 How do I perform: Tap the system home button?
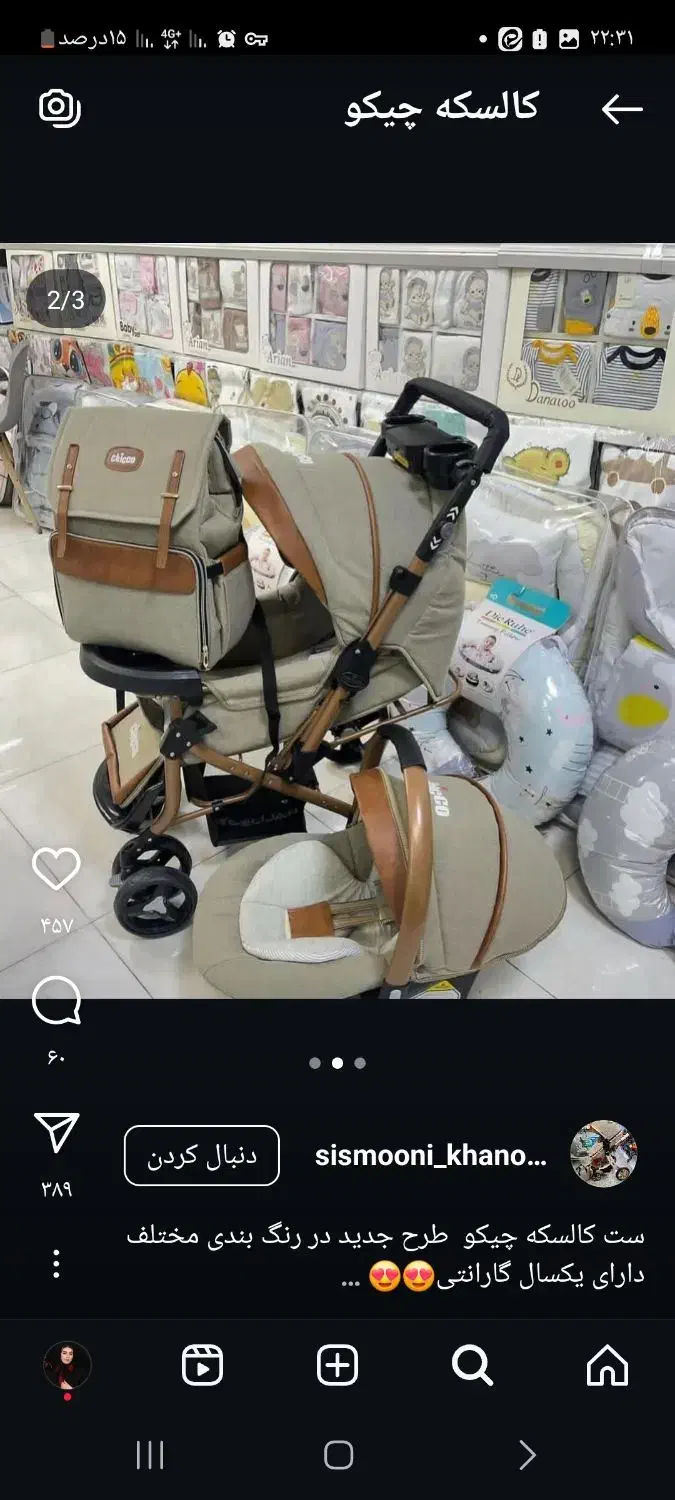(338, 1455)
